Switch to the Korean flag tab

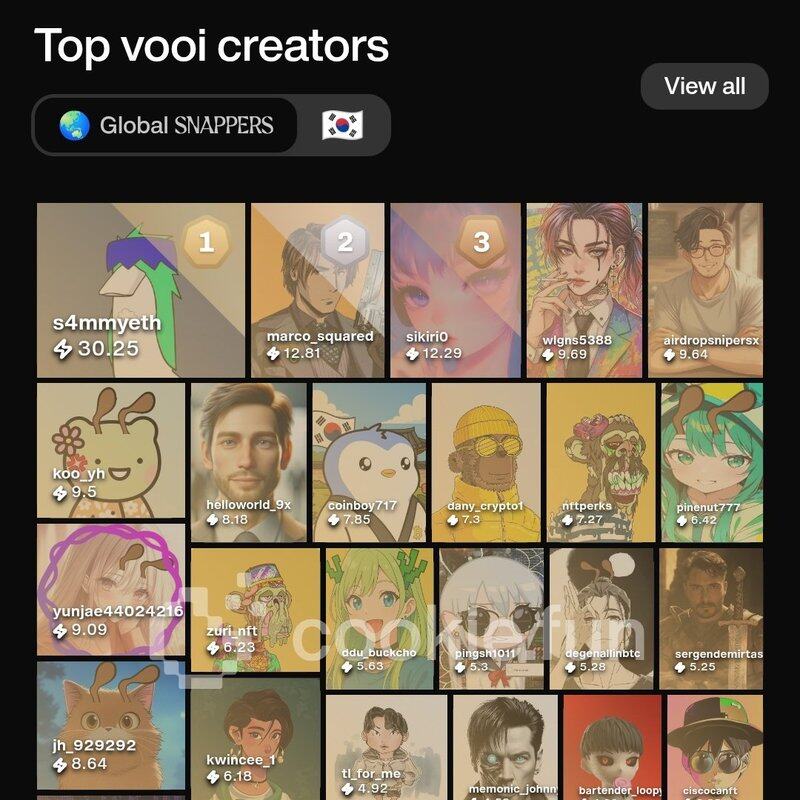pyautogui.click(x=342, y=125)
